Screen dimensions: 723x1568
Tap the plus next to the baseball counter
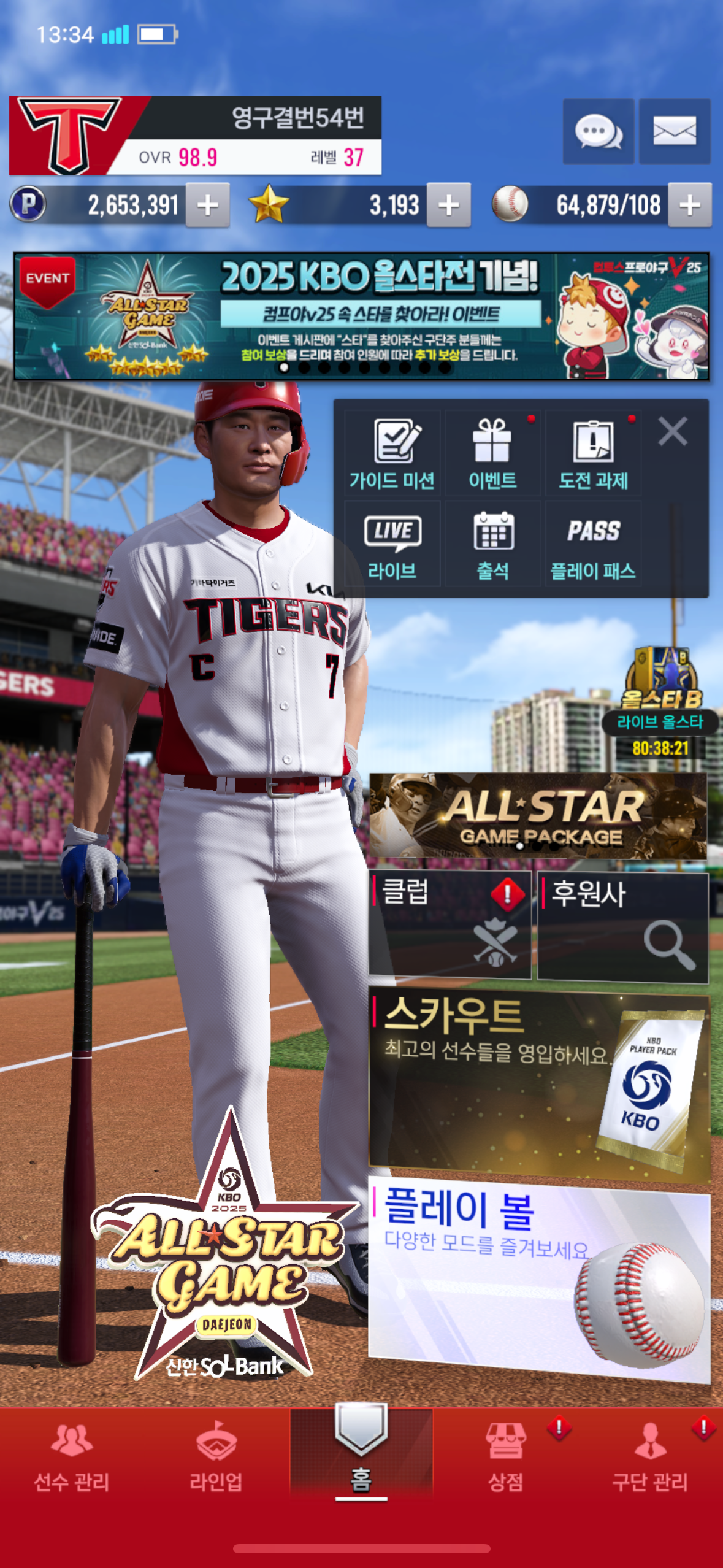pyautogui.click(x=690, y=206)
